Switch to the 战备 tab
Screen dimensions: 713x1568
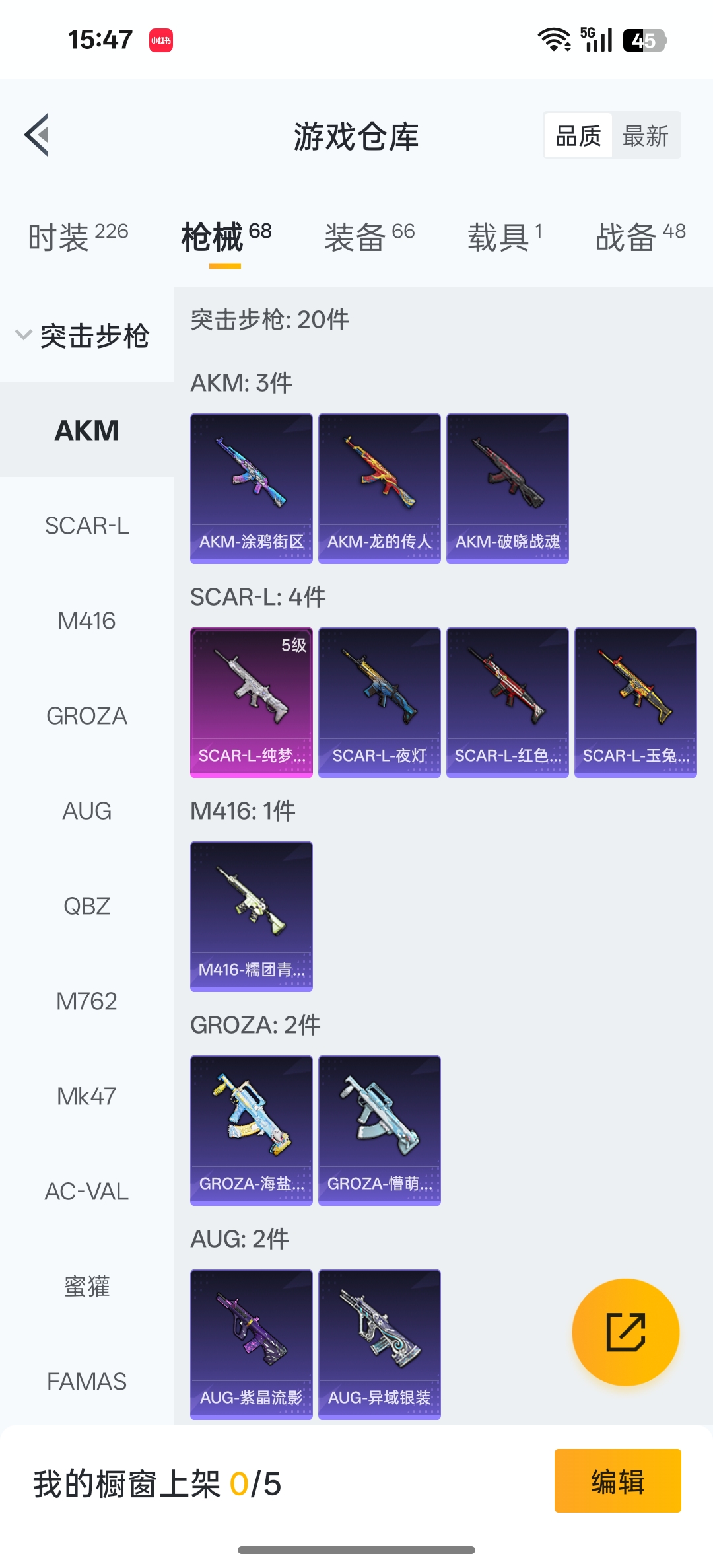(640, 236)
